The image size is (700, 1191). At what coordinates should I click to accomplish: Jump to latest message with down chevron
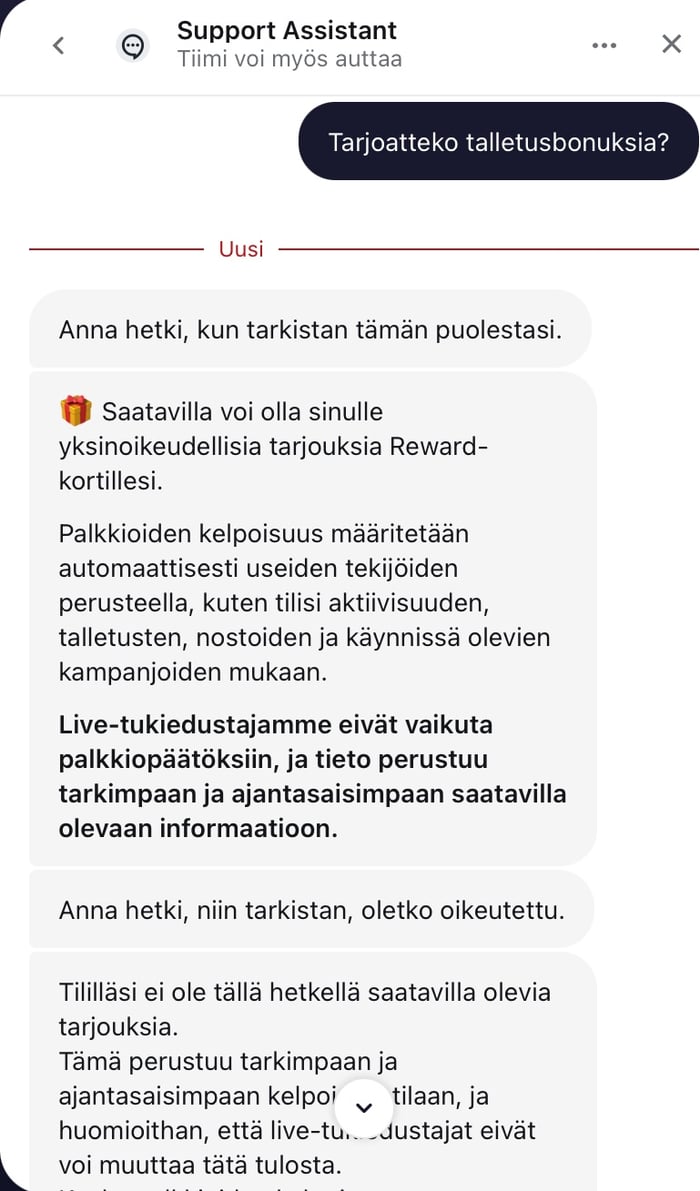364,1107
